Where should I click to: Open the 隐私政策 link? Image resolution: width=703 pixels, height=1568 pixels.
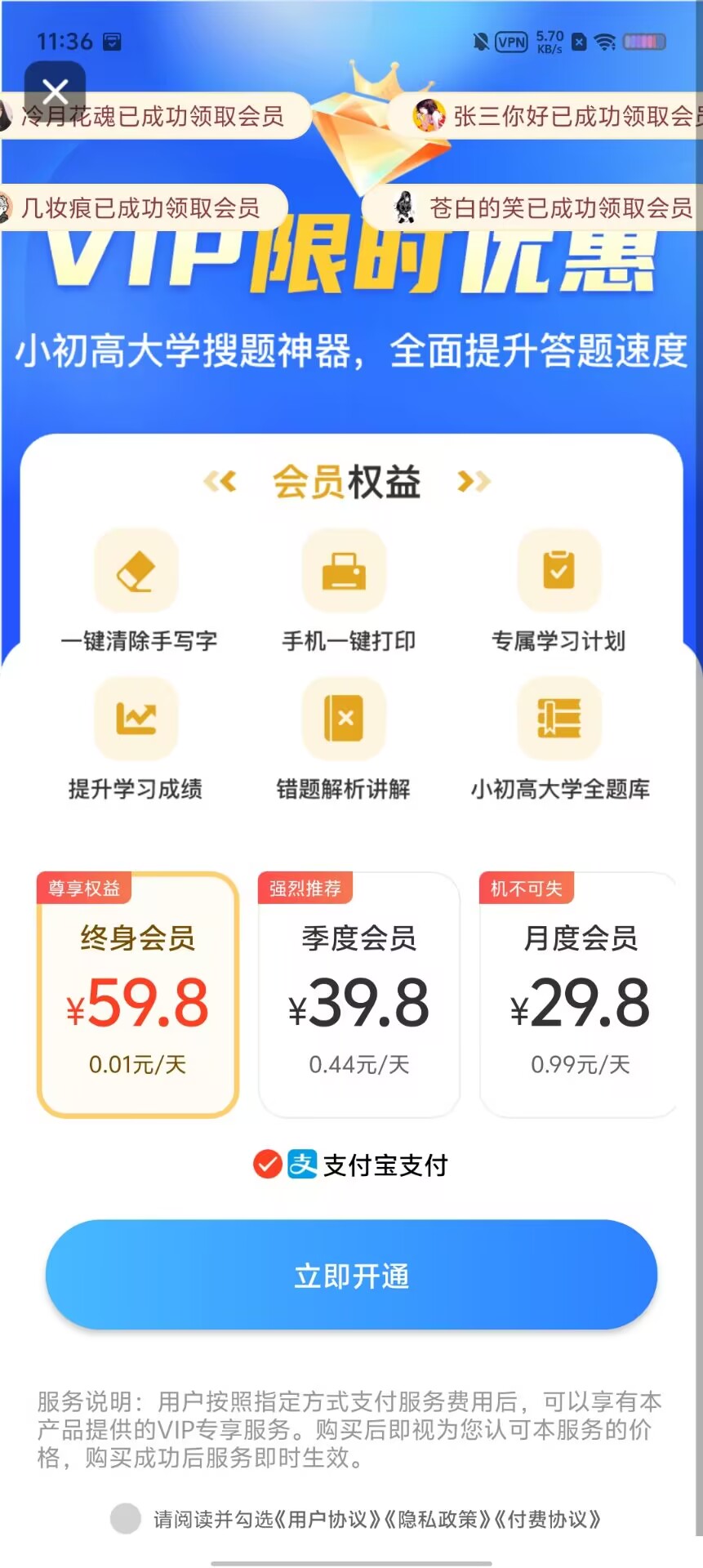click(438, 1519)
